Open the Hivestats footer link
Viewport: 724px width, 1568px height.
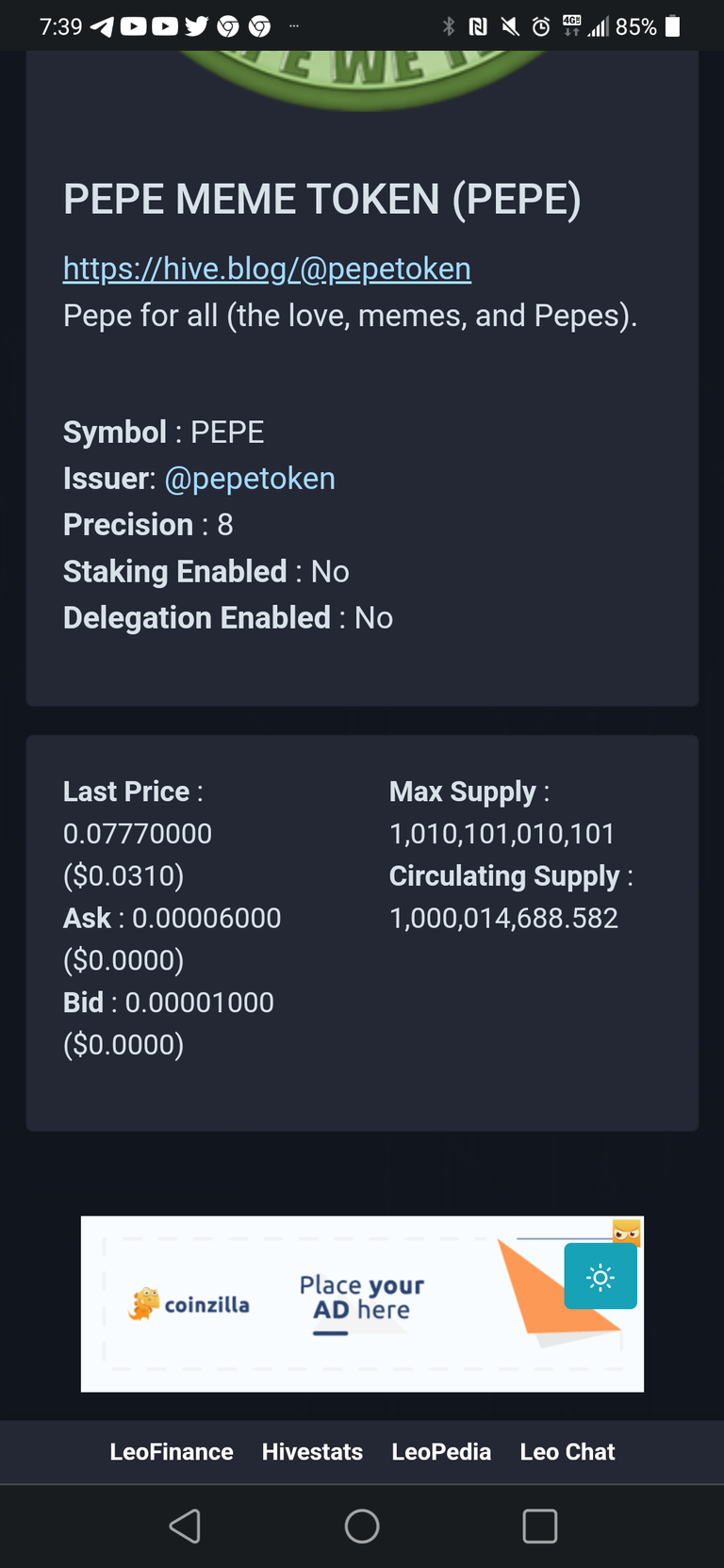[312, 1452]
